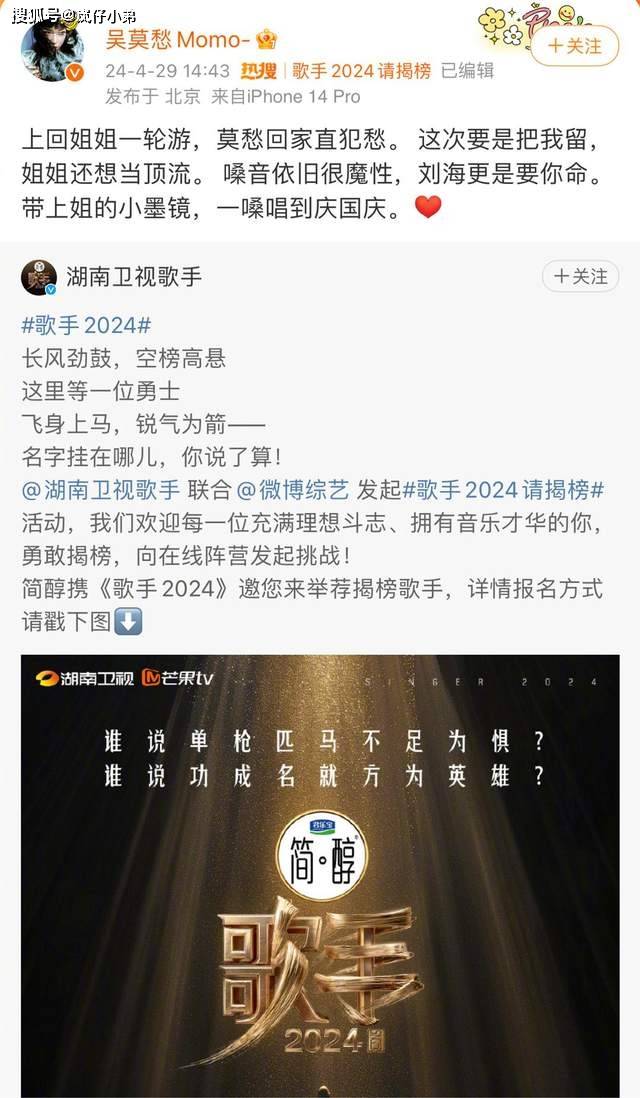Open the @湖南卫视歌手 mention in the post
Image resolution: width=640 pixels, height=1098 pixels.
[x=100, y=490]
